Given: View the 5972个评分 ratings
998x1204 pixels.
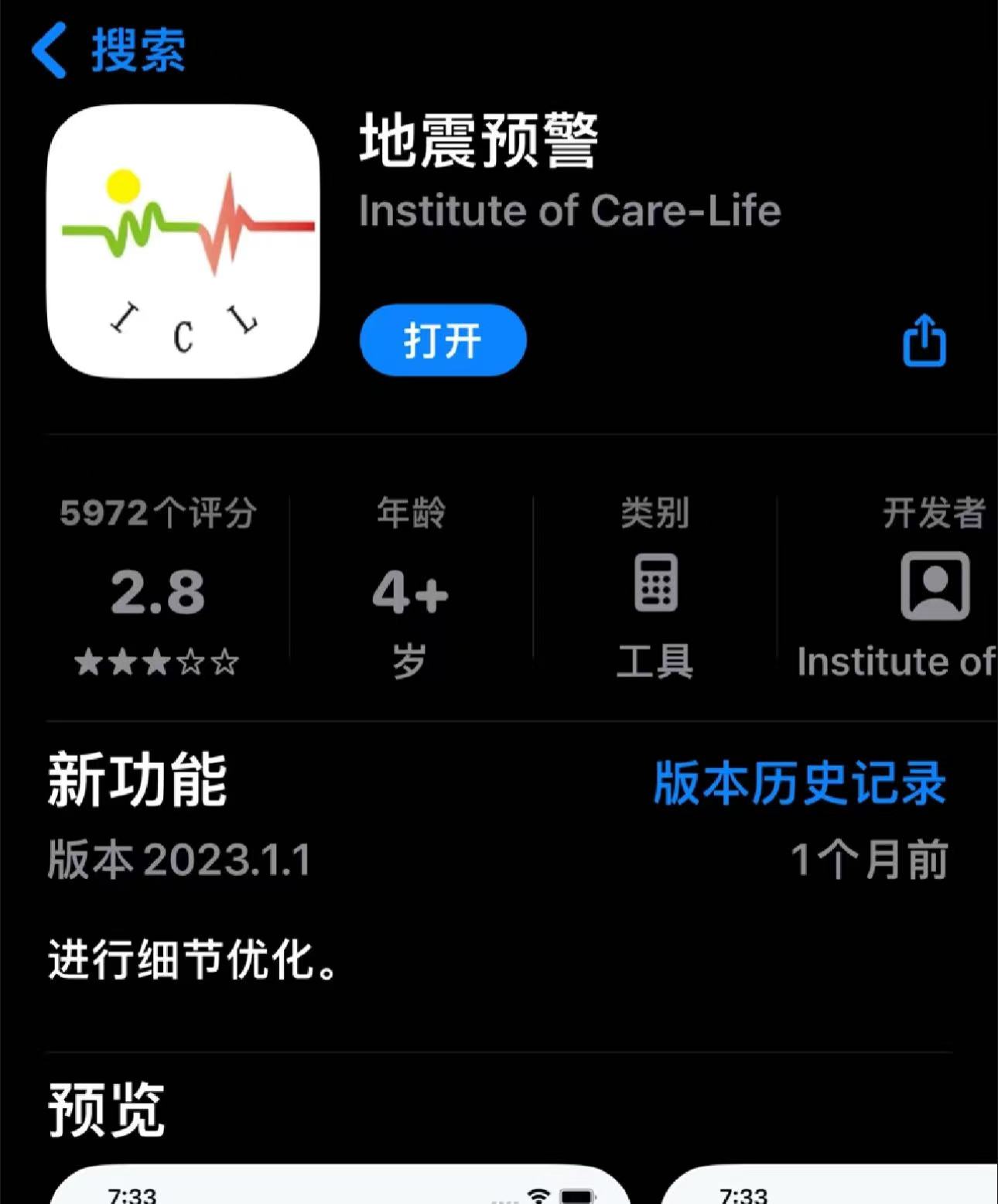Looking at the screenshot, I should coord(158,590).
